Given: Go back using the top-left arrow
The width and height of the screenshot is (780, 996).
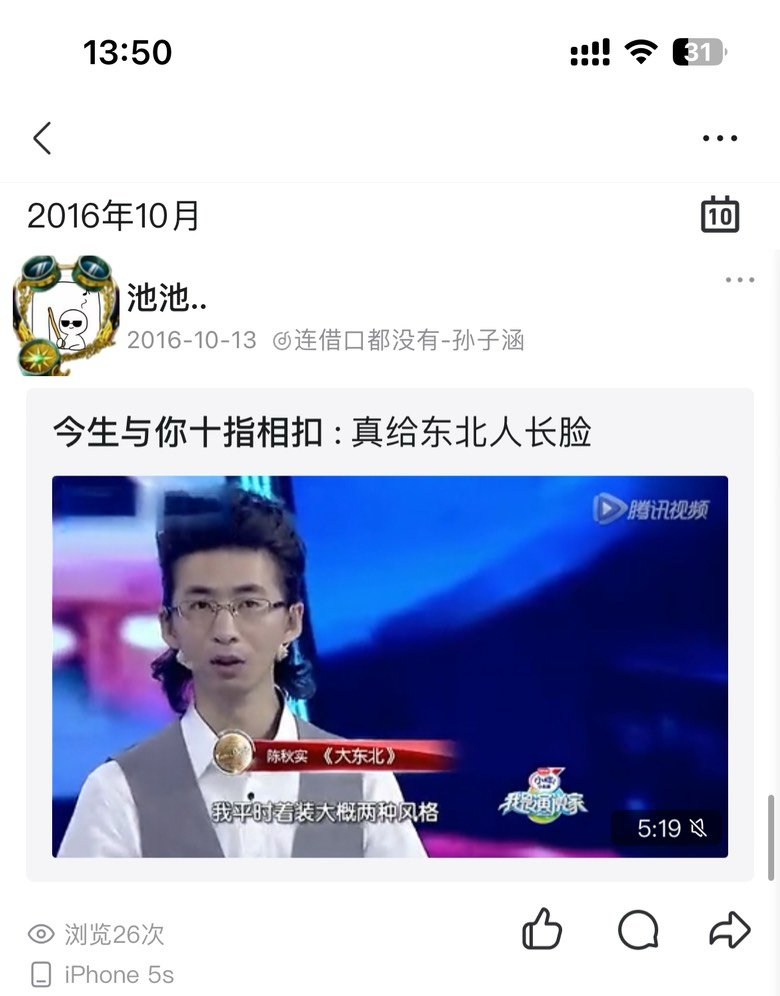Looking at the screenshot, I should click(x=42, y=138).
